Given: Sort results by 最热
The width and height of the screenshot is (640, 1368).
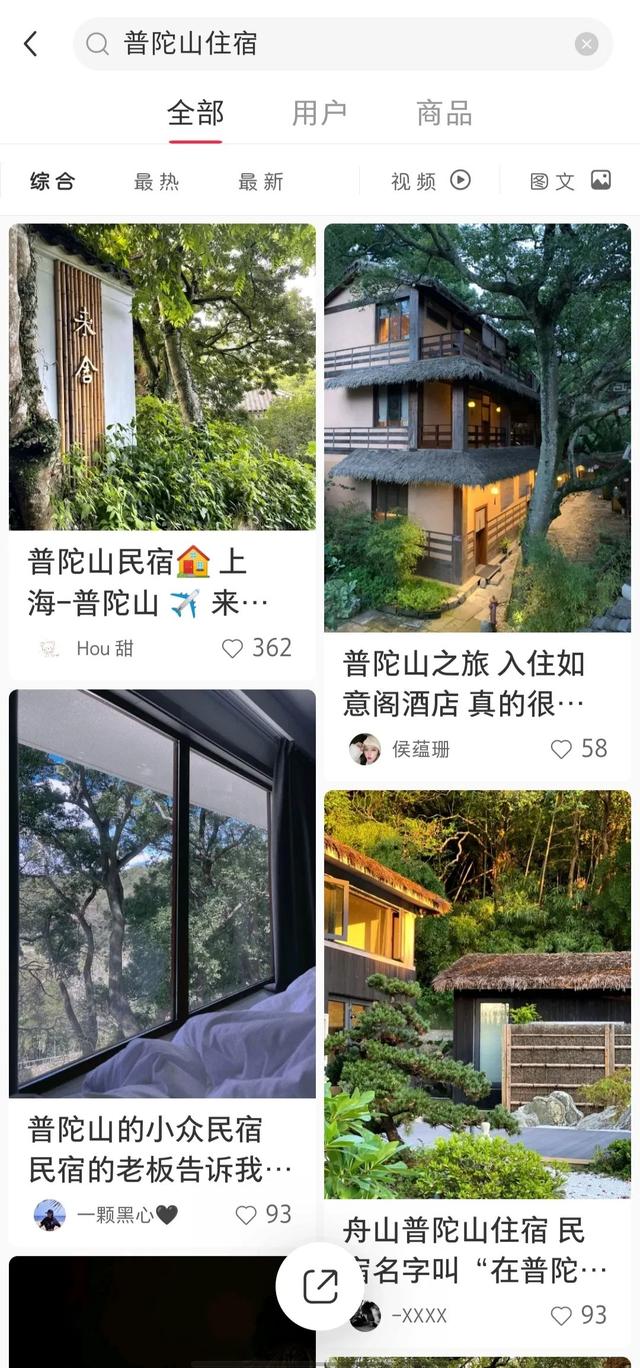Looking at the screenshot, I should click(157, 181).
